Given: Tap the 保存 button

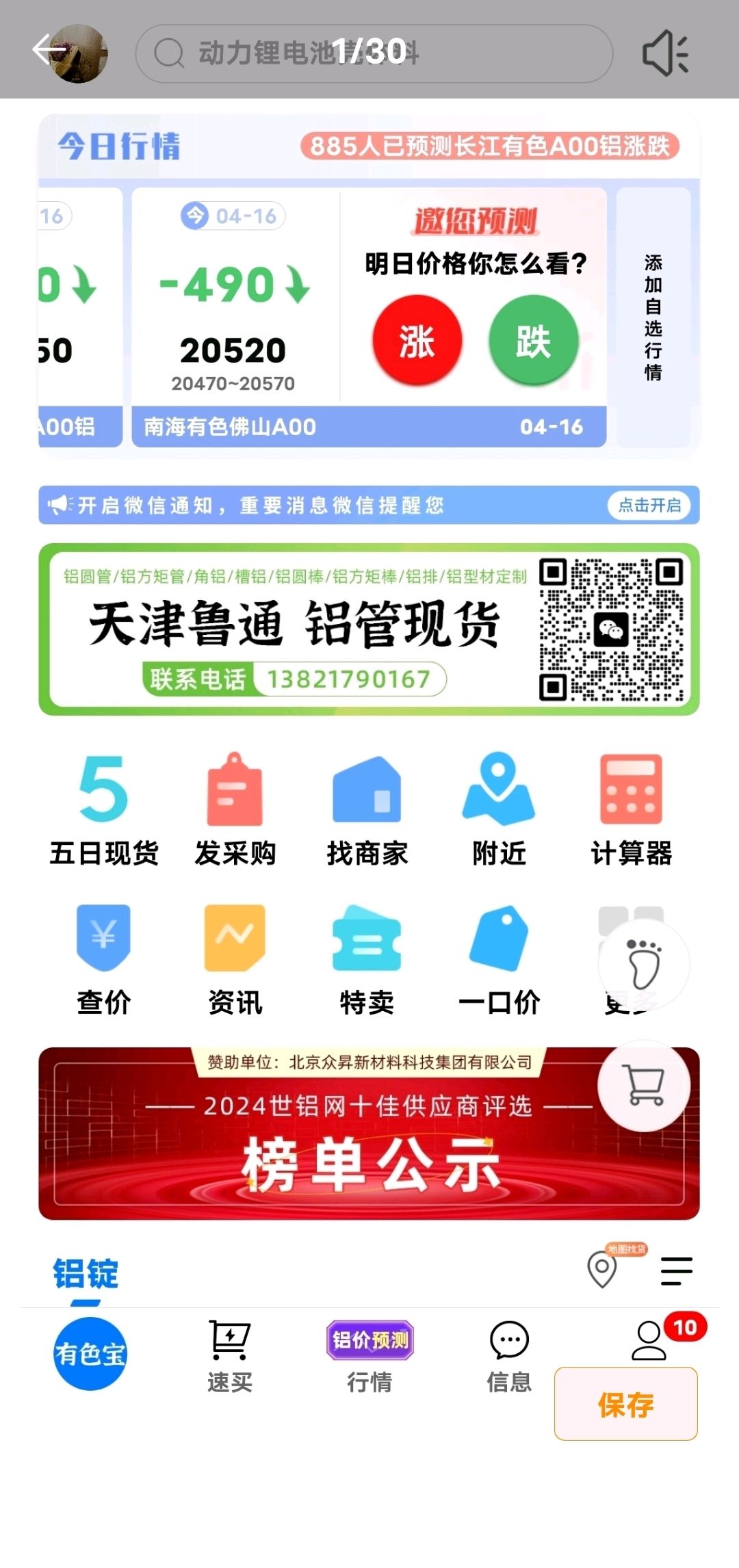Looking at the screenshot, I should click(x=626, y=1404).
